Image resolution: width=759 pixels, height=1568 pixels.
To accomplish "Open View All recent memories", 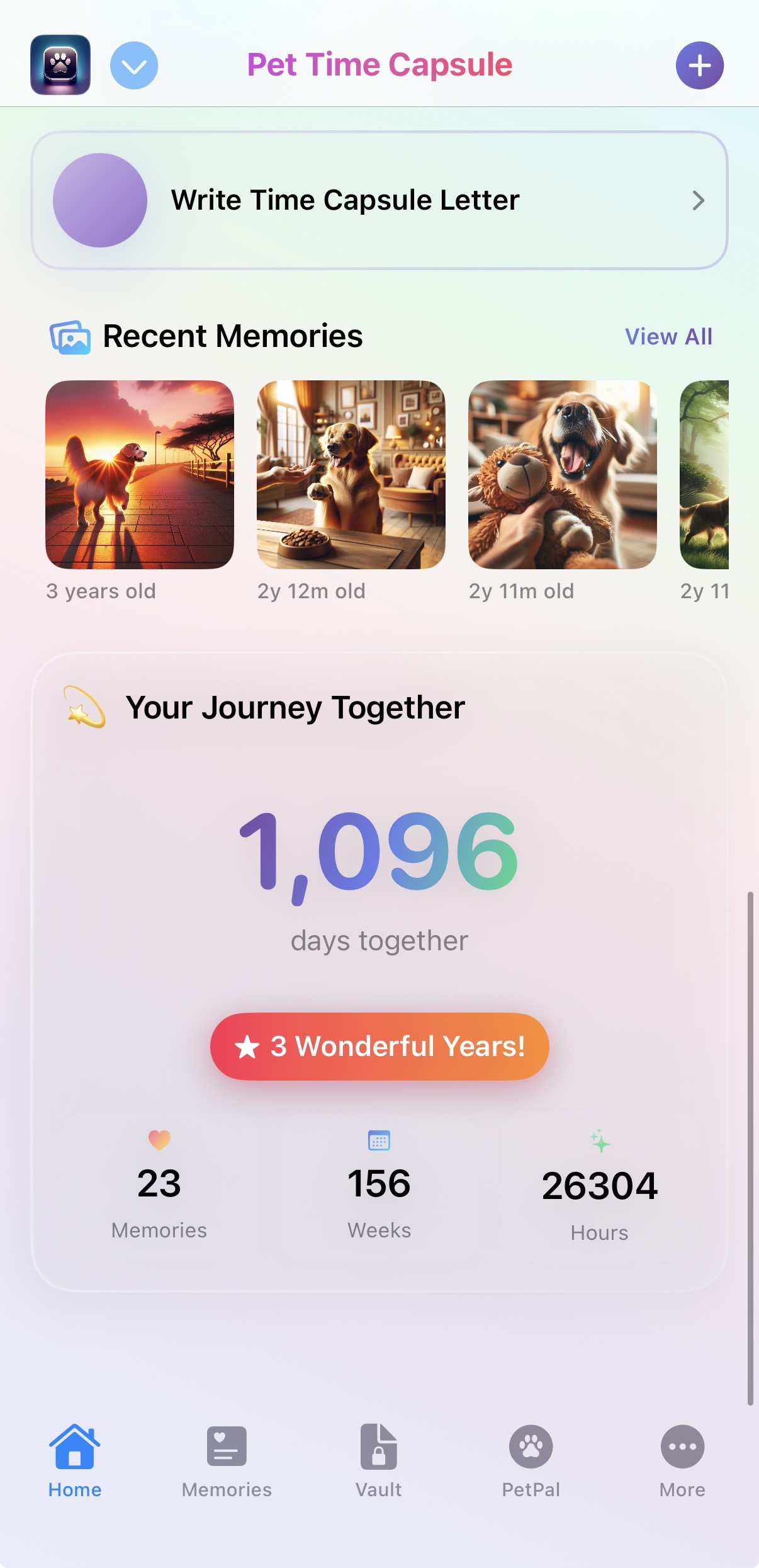I will pos(668,336).
